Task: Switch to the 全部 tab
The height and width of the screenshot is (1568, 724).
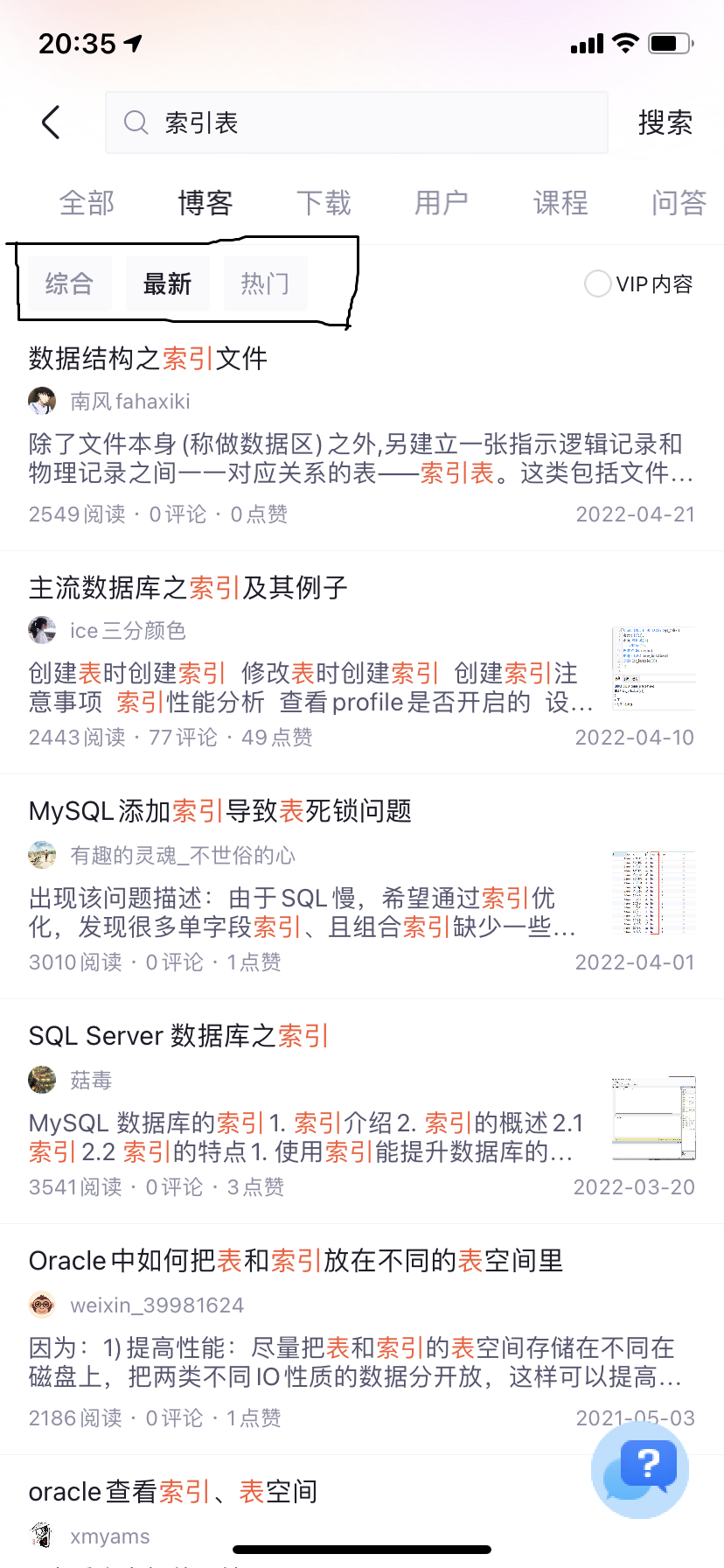Action: pyautogui.click(x=87, y=203)
